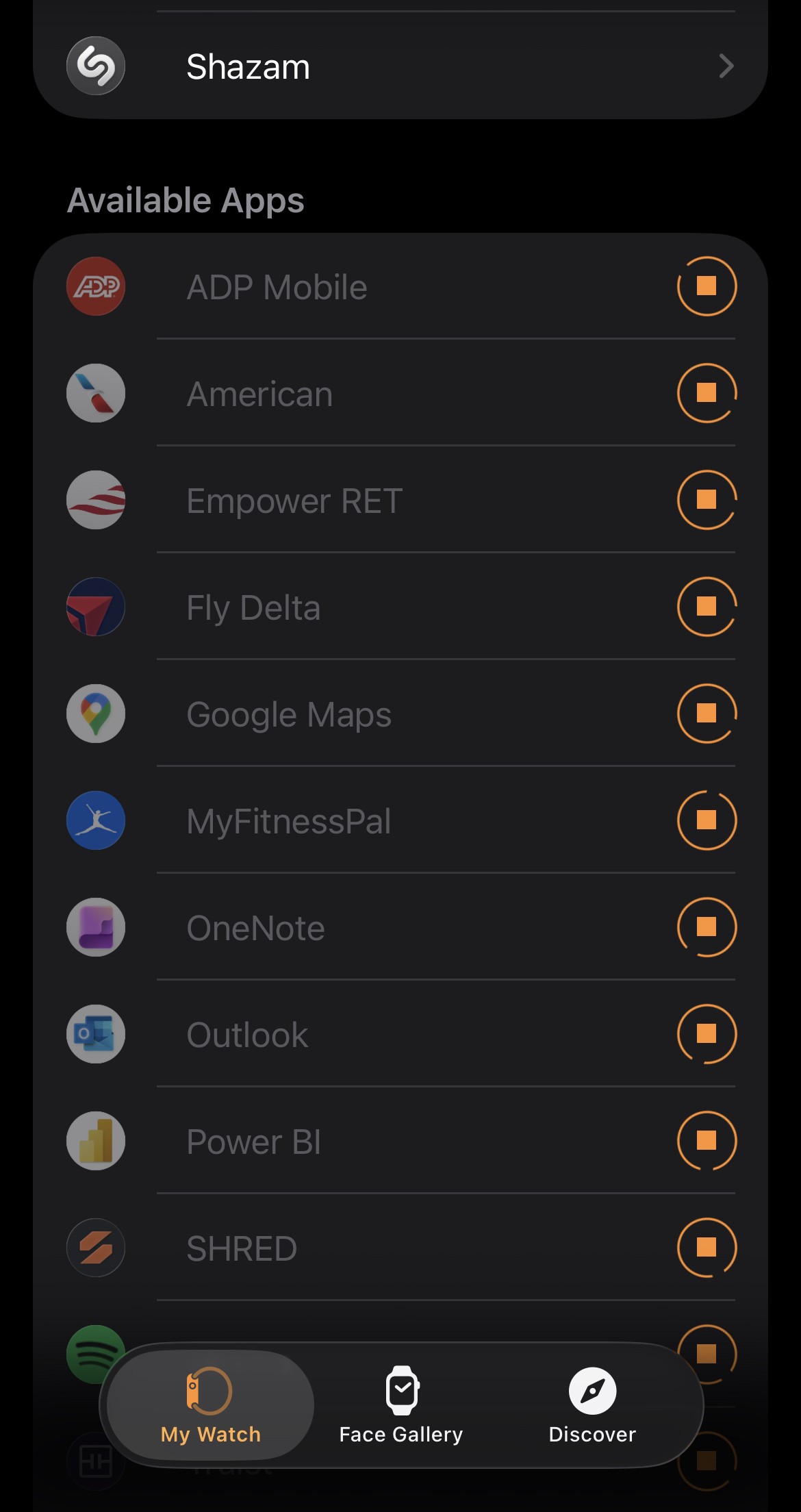Open the Shazam app settings row
The height and width of the screenshot is (1512, 801).
[x=400, y=66]
